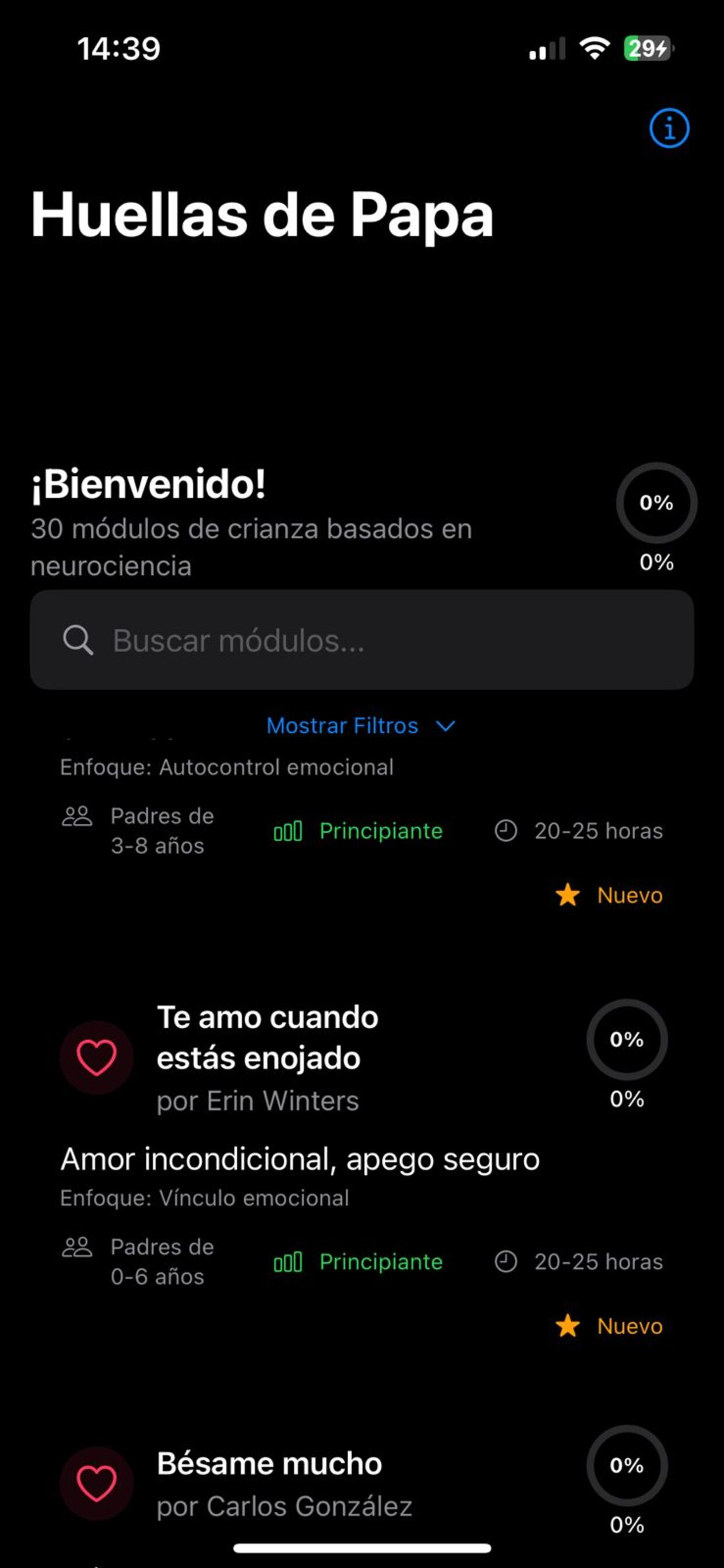Click the star beside the second Nuevo label
Image resolution: width=724 pixels, height=1568 pixels.
[x=567, y=1326]
